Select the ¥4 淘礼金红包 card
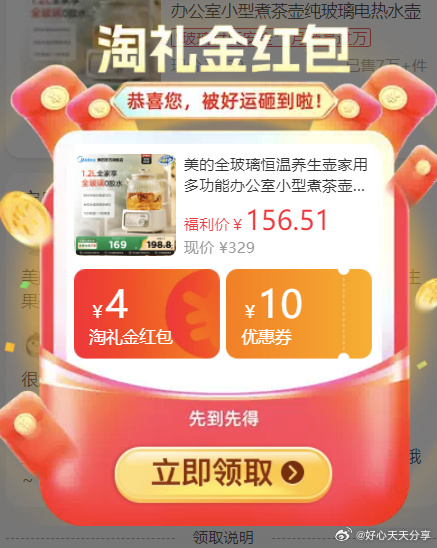Screen dimensions: 437x548 [147, 313]
